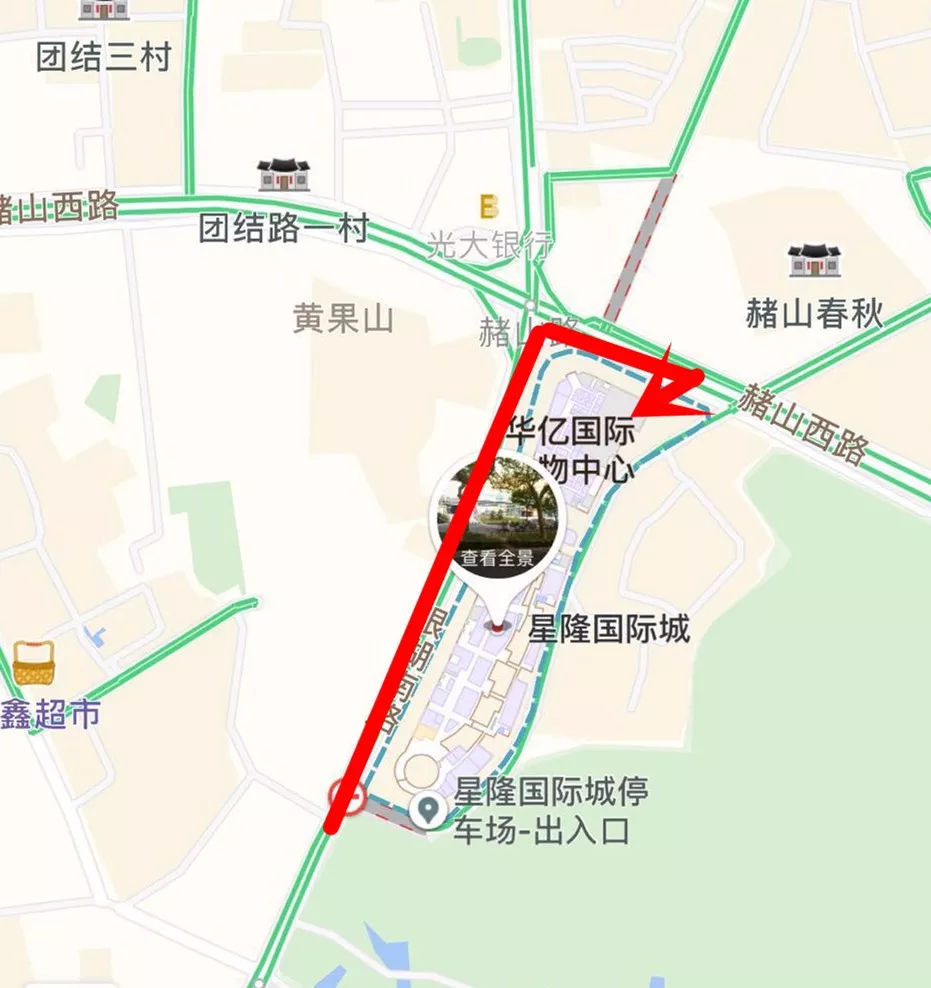Select the 星隆国际城停车场-出入口 location pin
Screen dimensions: 931x988
[x=431, y=810]
